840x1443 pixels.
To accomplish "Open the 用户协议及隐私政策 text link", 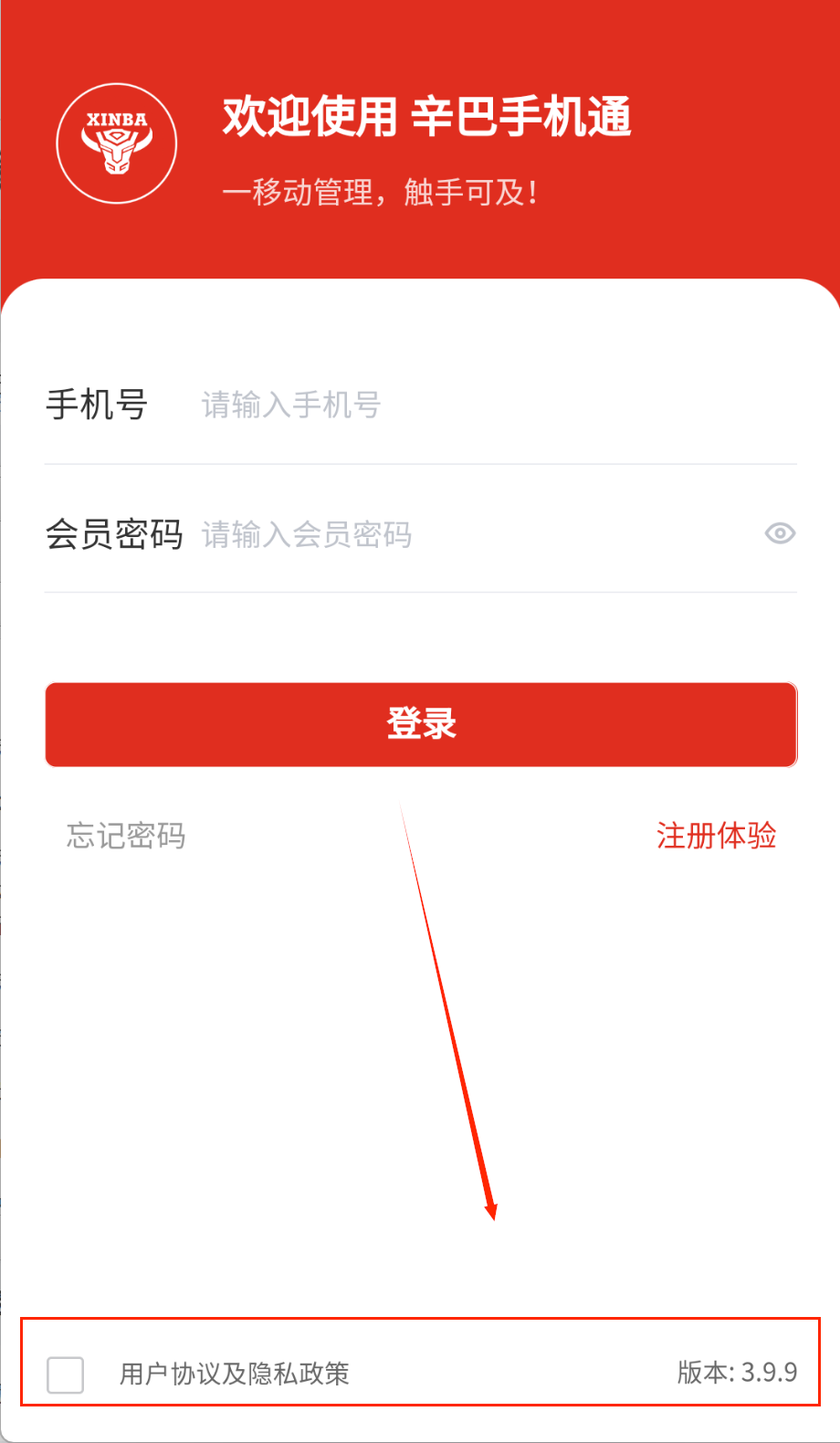I will click(235, 1374).
